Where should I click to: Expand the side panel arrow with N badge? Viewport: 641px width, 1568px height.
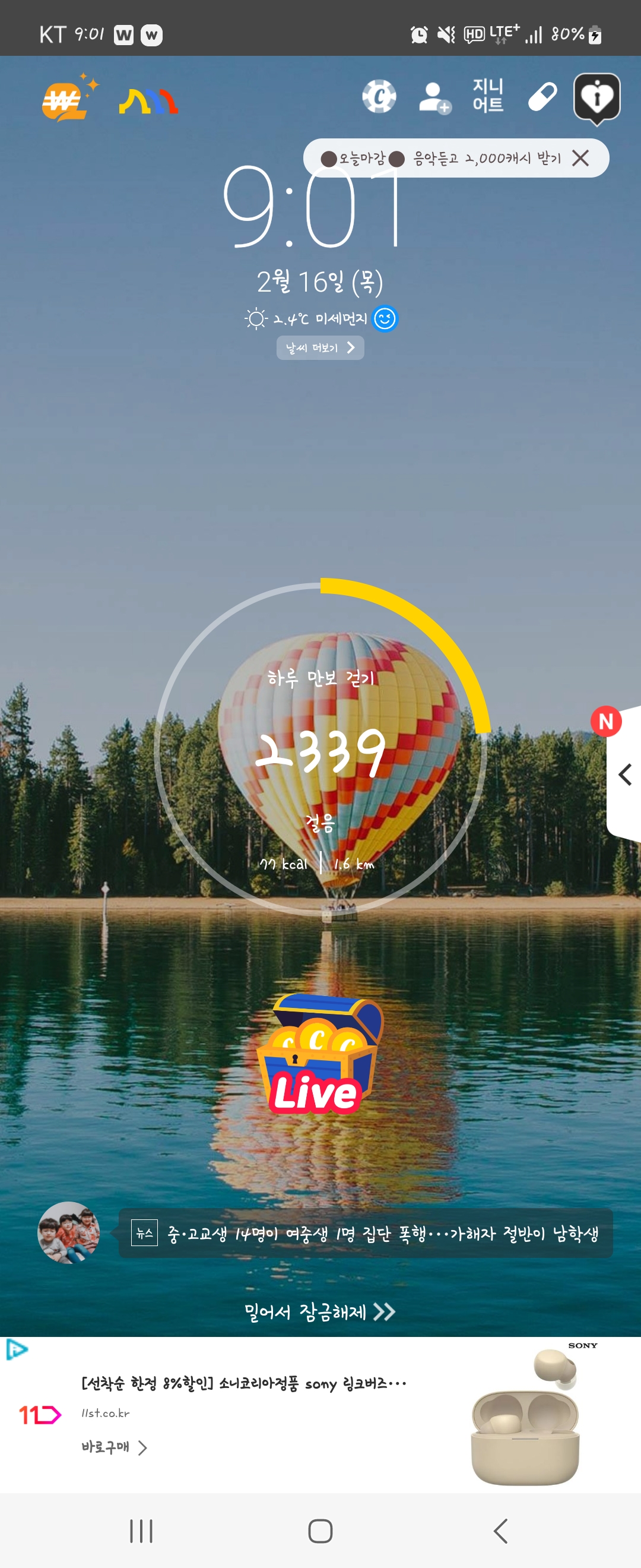pos(624,774)
